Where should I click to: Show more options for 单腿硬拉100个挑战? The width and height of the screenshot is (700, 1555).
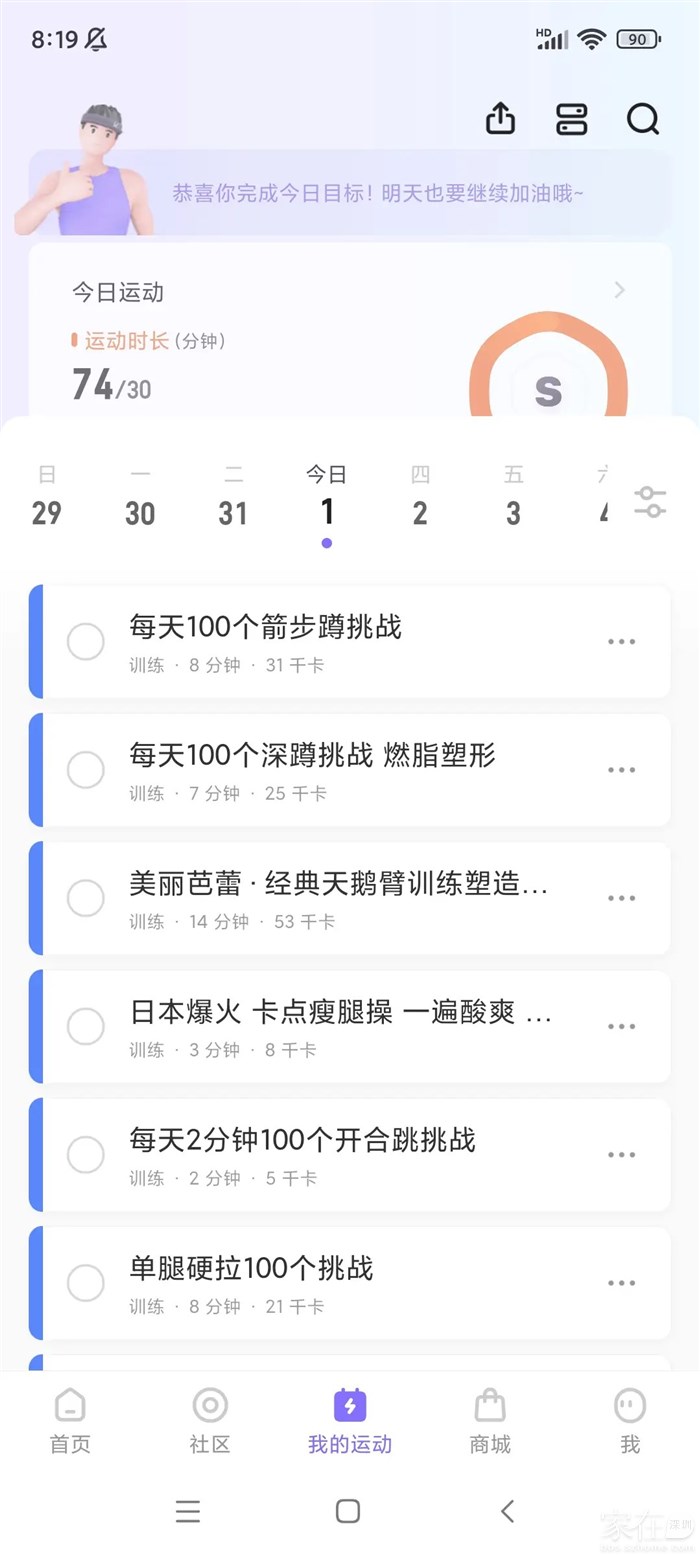tap(621, 1283)
